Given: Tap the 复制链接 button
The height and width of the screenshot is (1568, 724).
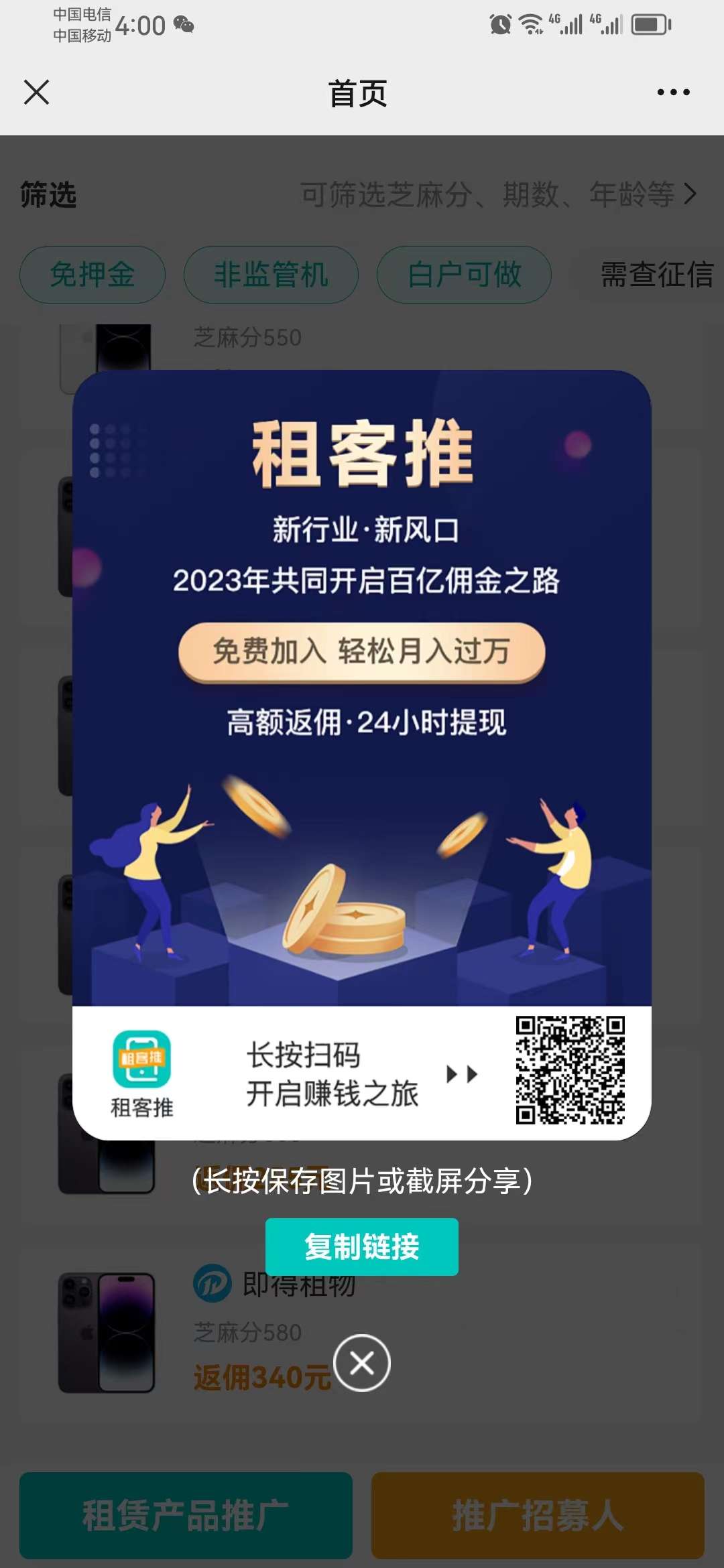Looking at the screenshot, I should coord(362,1247).
